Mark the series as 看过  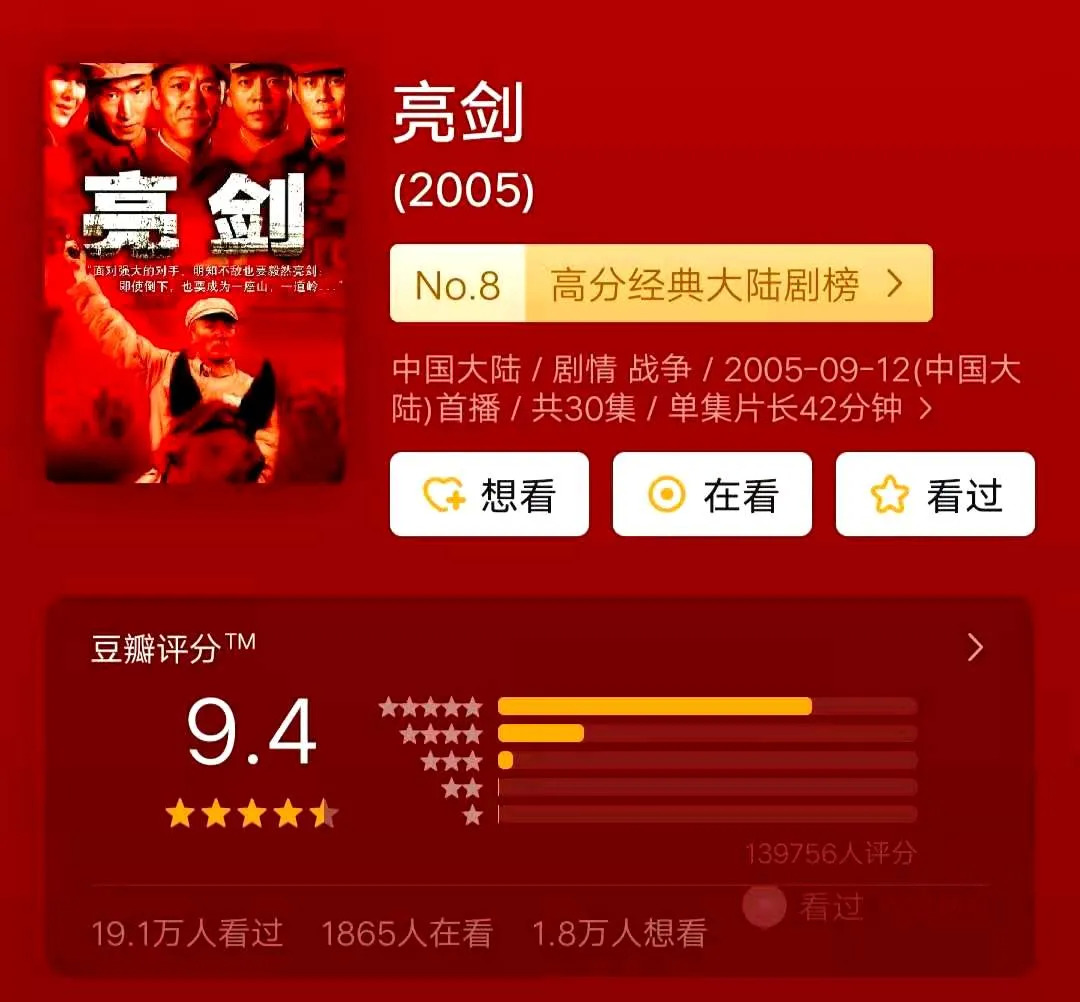coord(935,495)
